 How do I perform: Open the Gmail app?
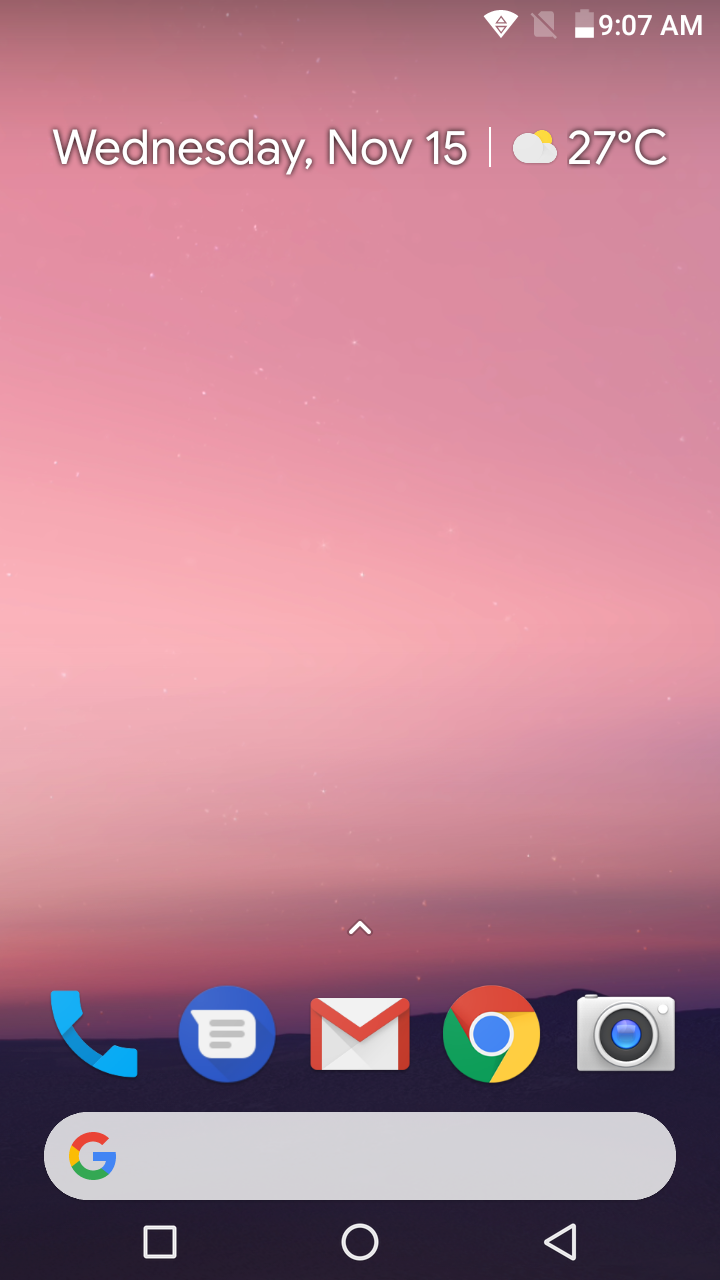coord(360,1034)
